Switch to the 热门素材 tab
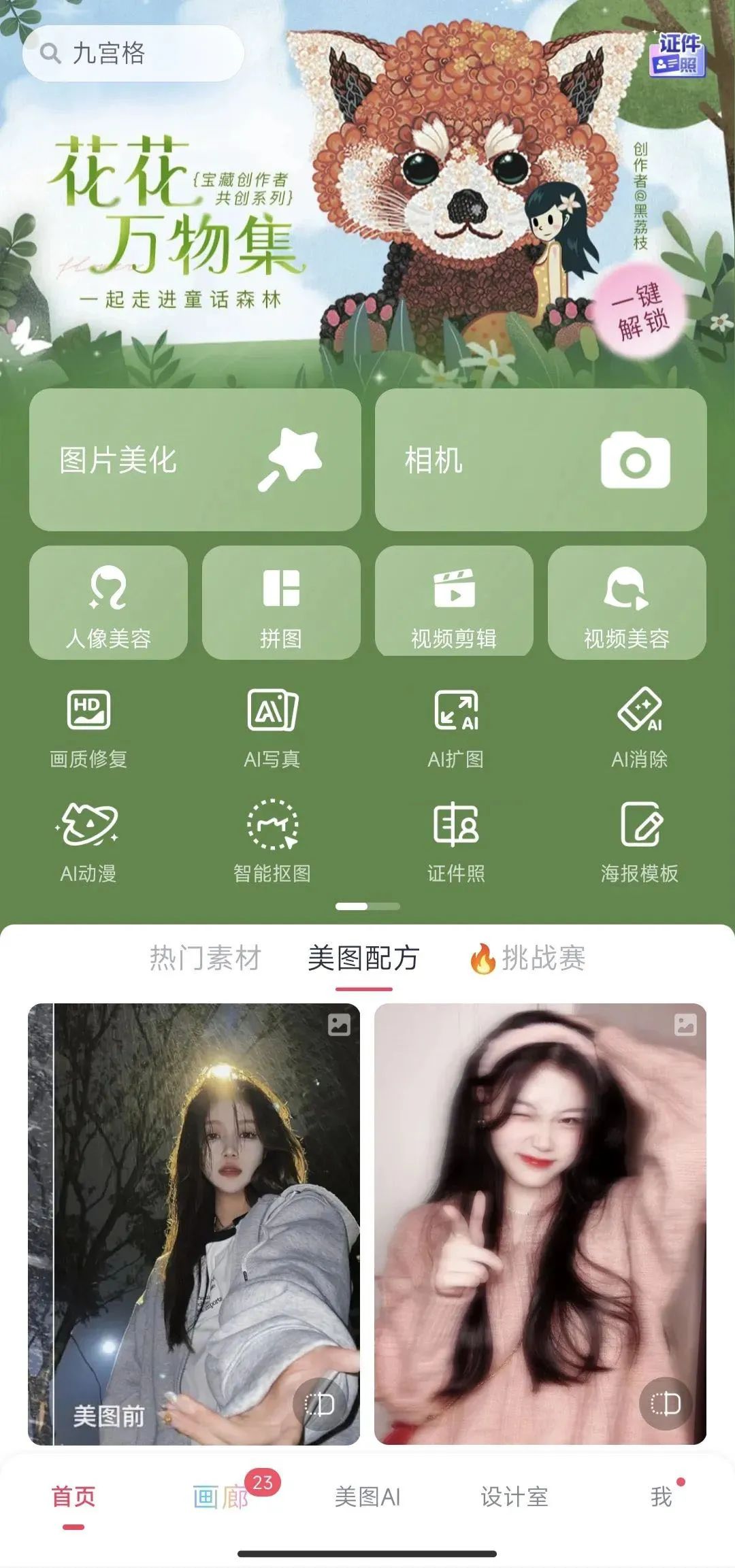 206,958
